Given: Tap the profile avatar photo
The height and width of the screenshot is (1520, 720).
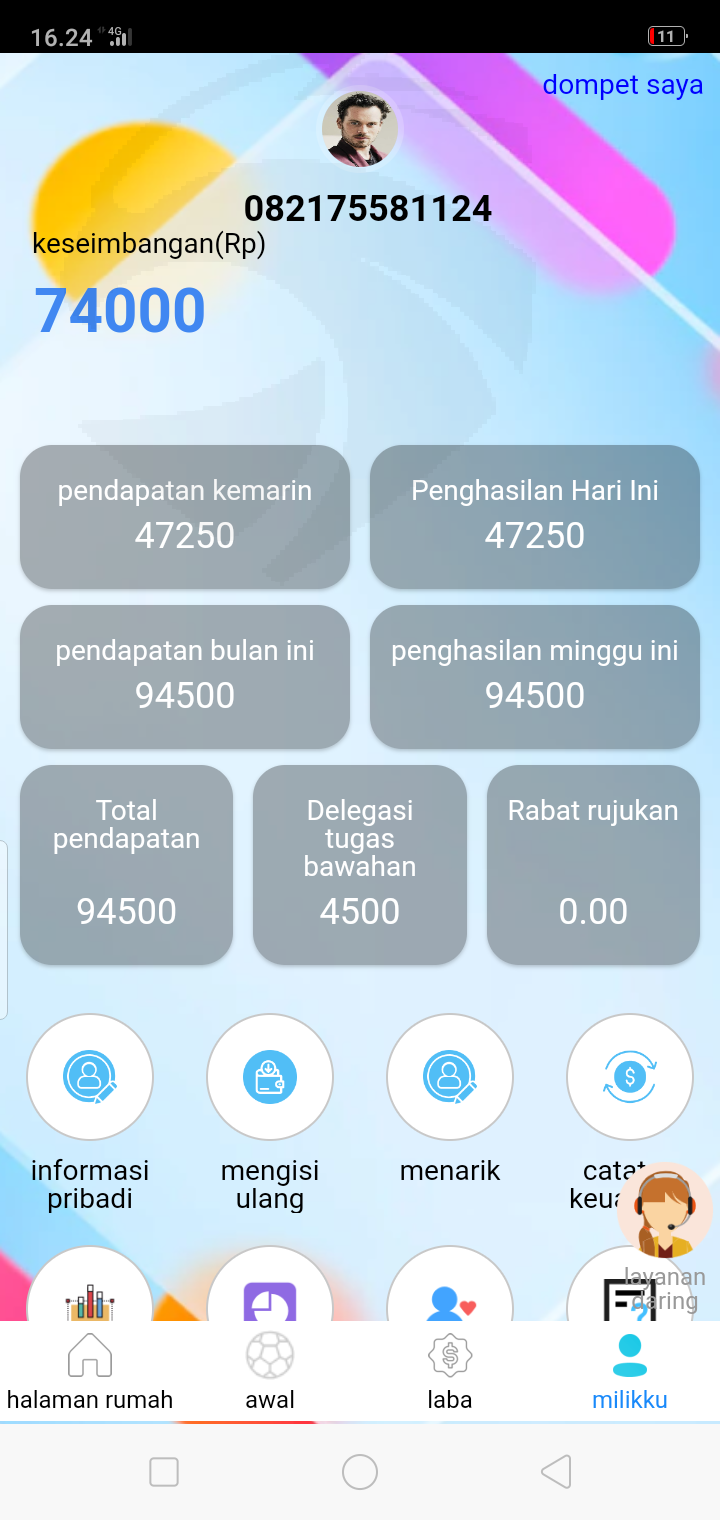Looking at the screenshot, I should pyautogui.click(x=360, y=129).
